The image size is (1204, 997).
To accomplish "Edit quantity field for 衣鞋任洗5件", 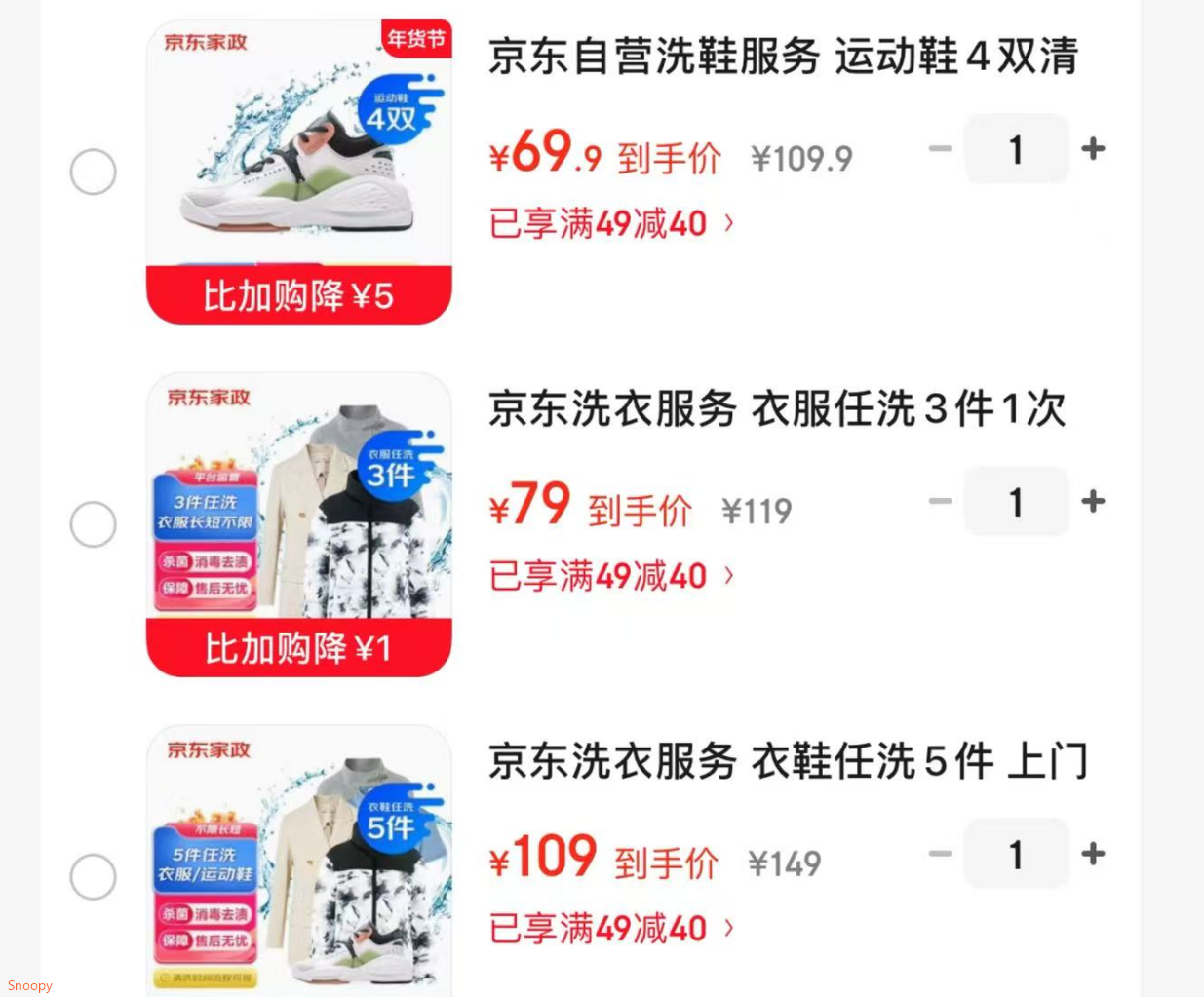I will click(1016, 855).
